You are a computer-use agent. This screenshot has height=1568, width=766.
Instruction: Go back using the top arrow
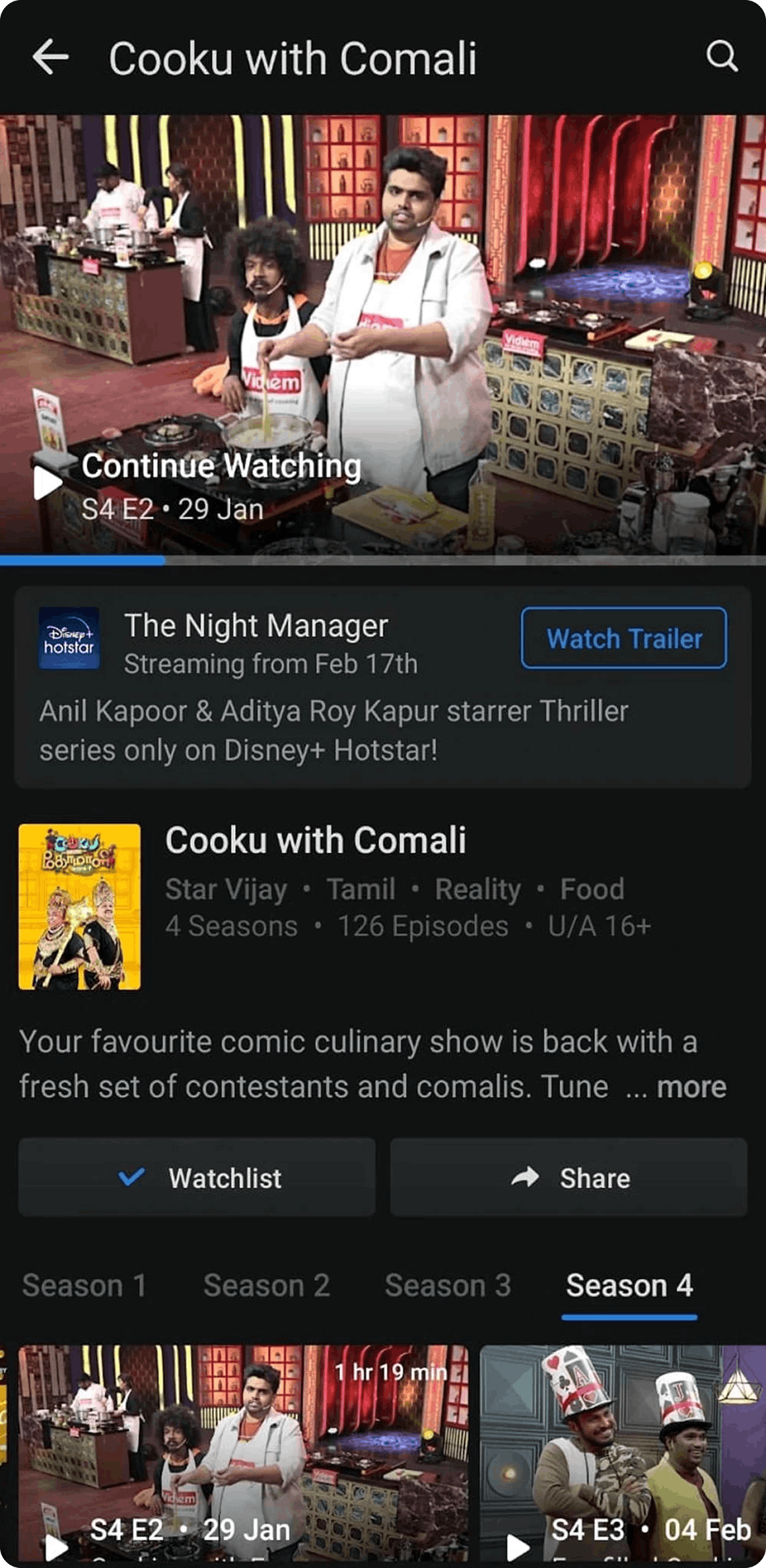51,57
